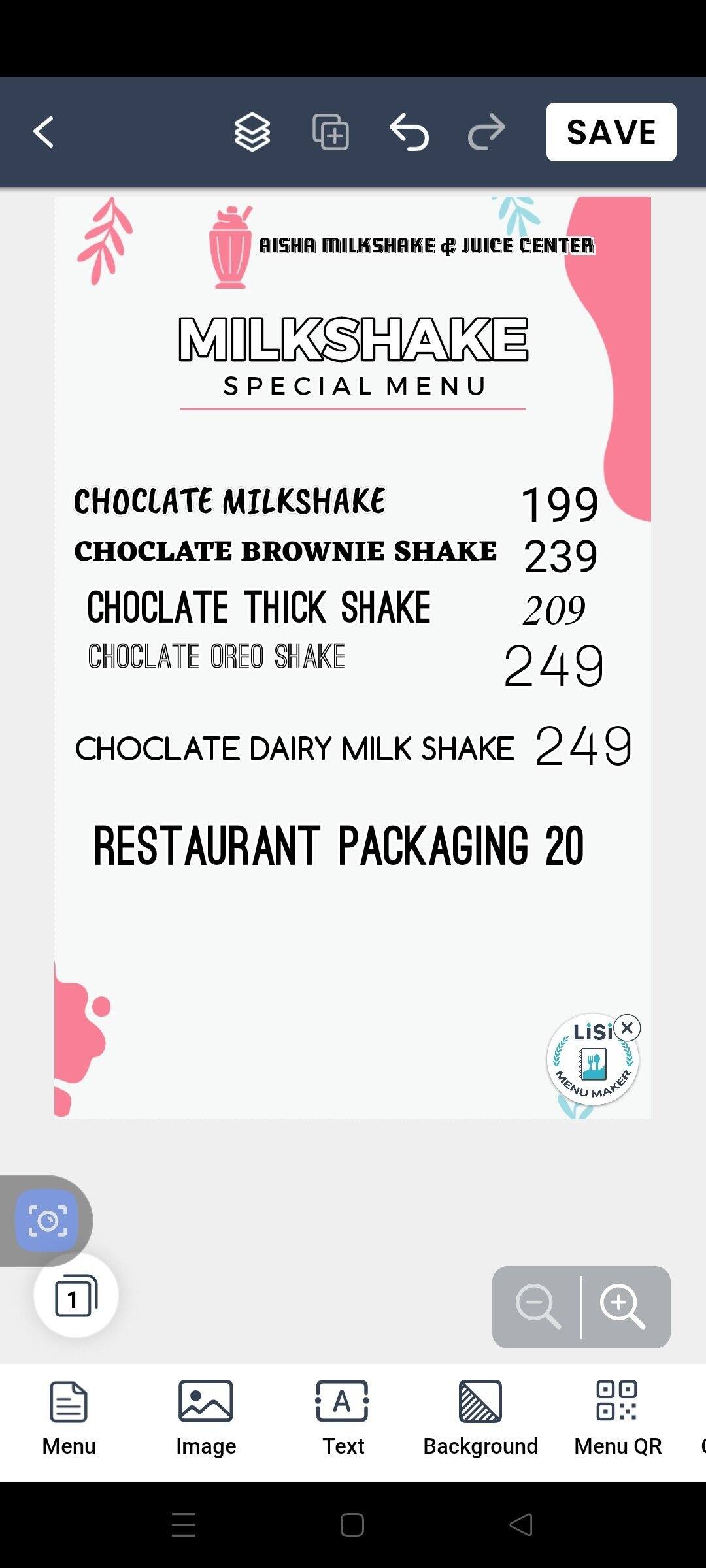The height and width of the screenshot is (1568, 706).
Task: Go back using the top-left arrow
Action: tap(43, 131)
